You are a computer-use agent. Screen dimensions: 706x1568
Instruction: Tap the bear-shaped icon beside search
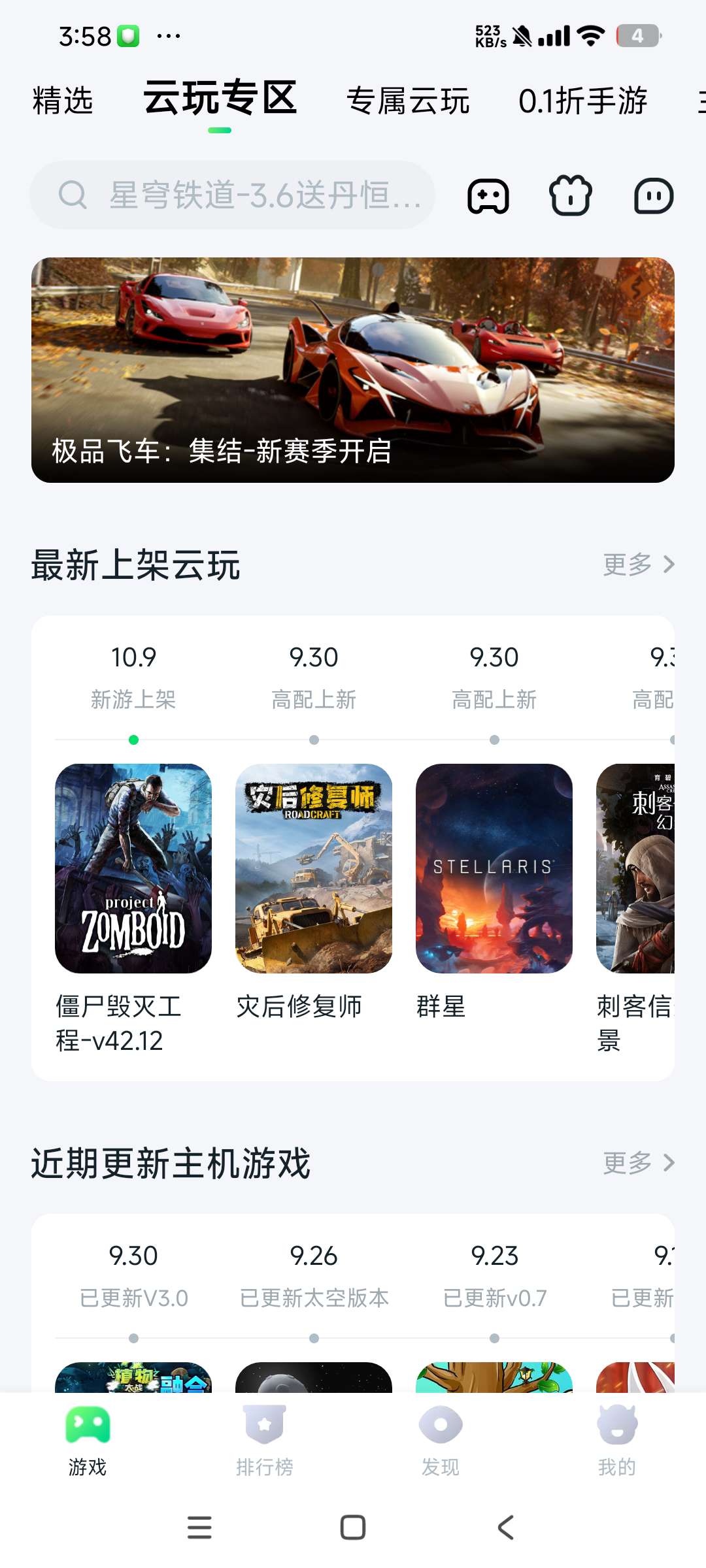[570, 196]
